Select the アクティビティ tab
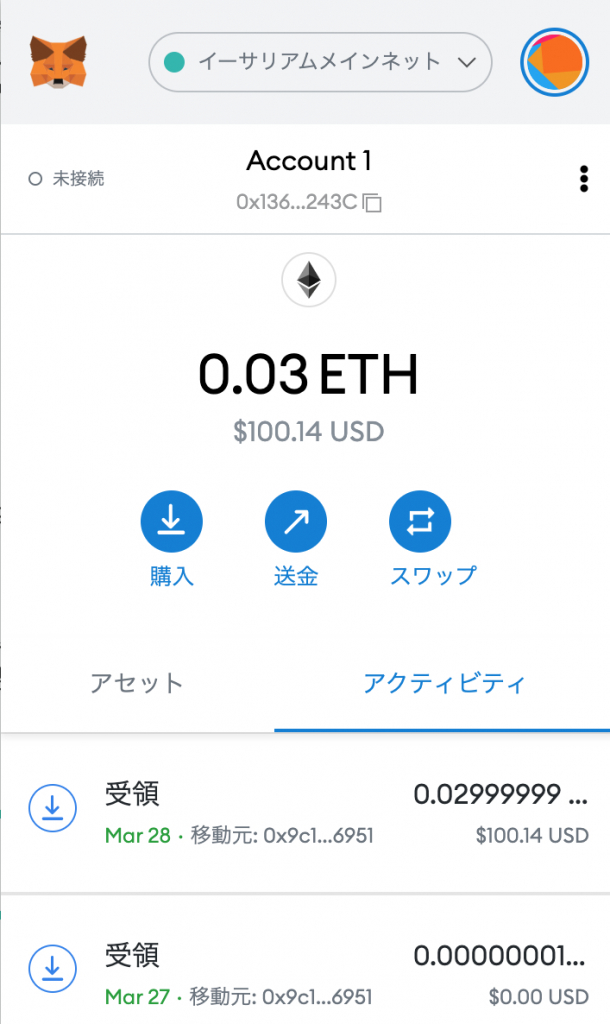Screen dimensions: 610x1024 tap(444, 684)
